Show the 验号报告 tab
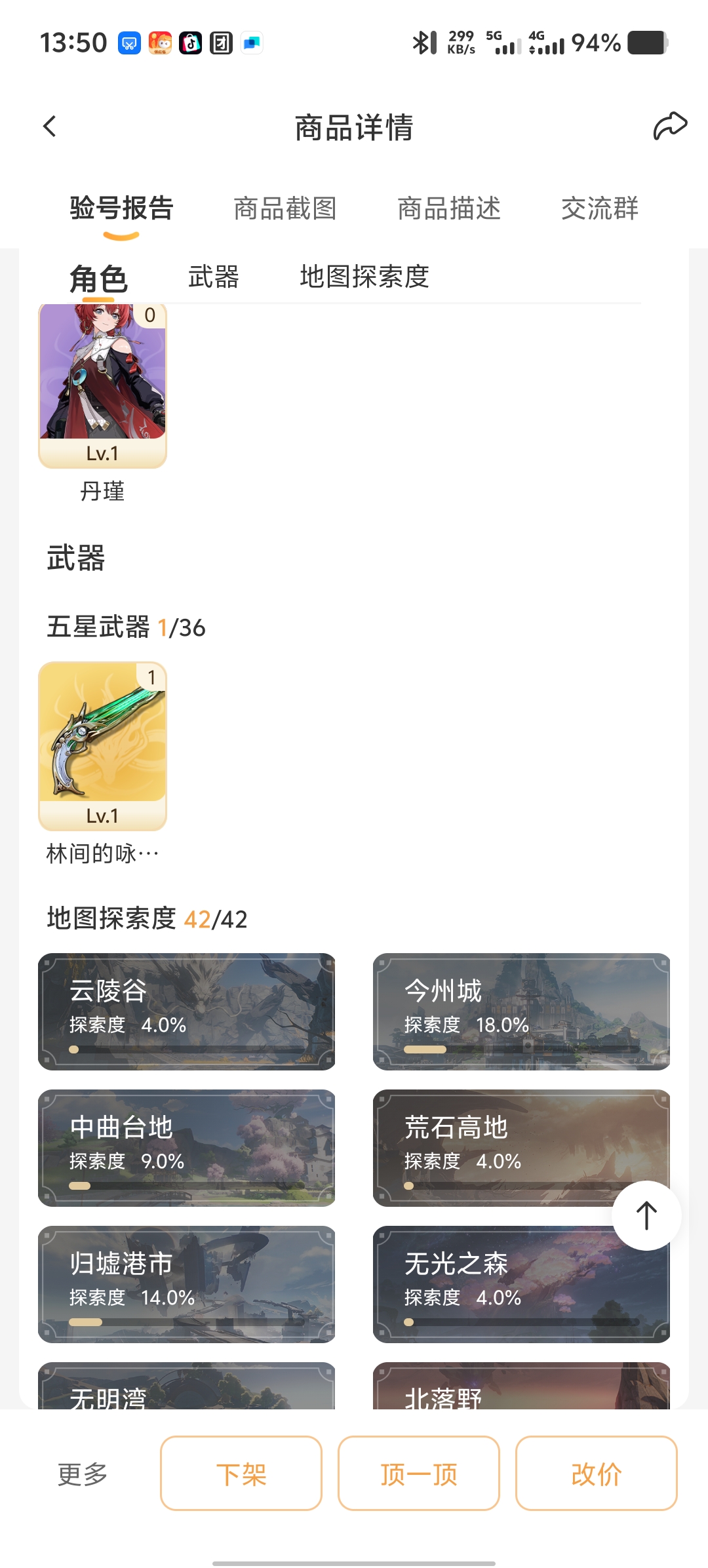Viewport: 708px width, 1568px height. (x=122, y=208)
